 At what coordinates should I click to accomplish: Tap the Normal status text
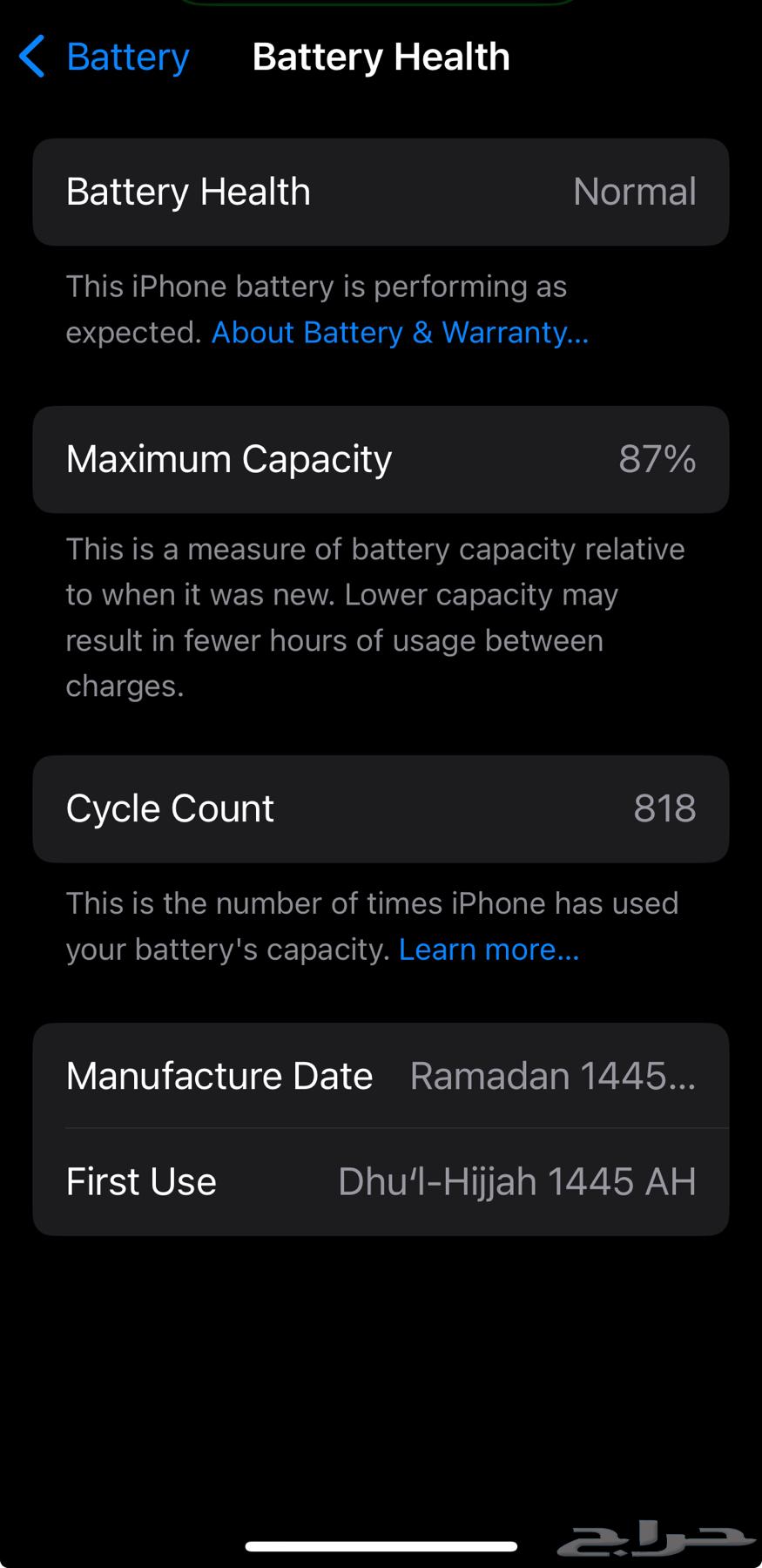click(634, 192)
